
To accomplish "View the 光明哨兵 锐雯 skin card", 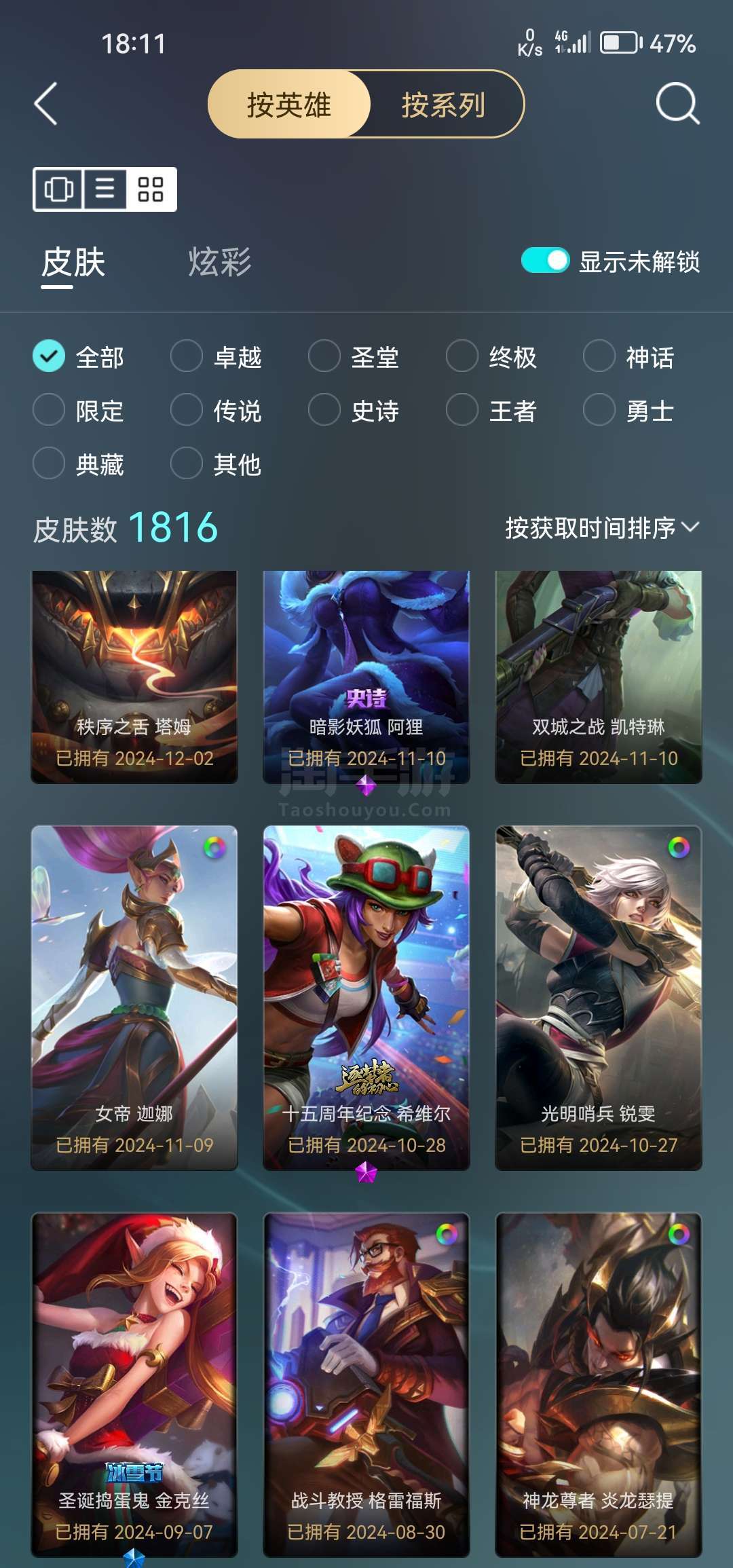I will click(x=599, y=997).
